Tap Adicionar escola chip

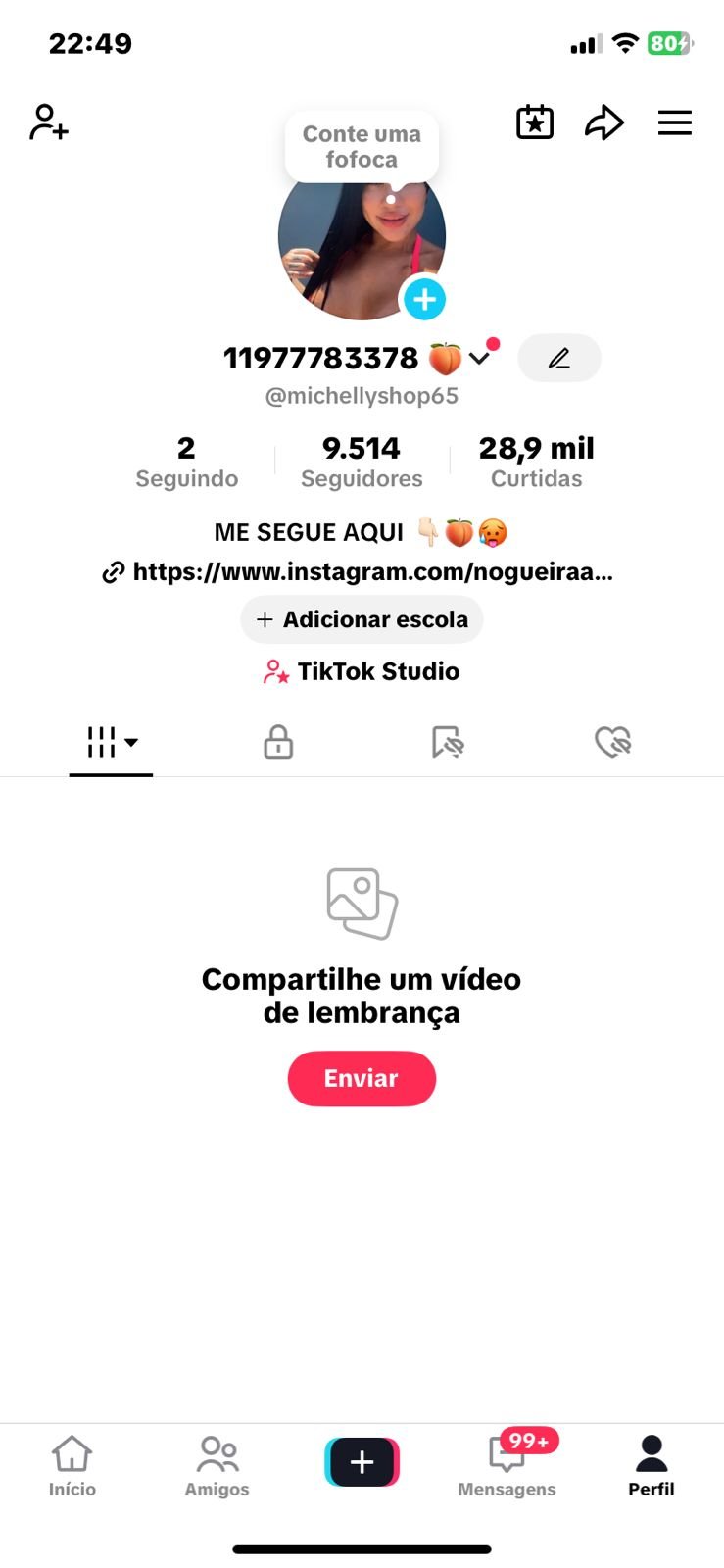pyautogui.click(x=362, y=619)
